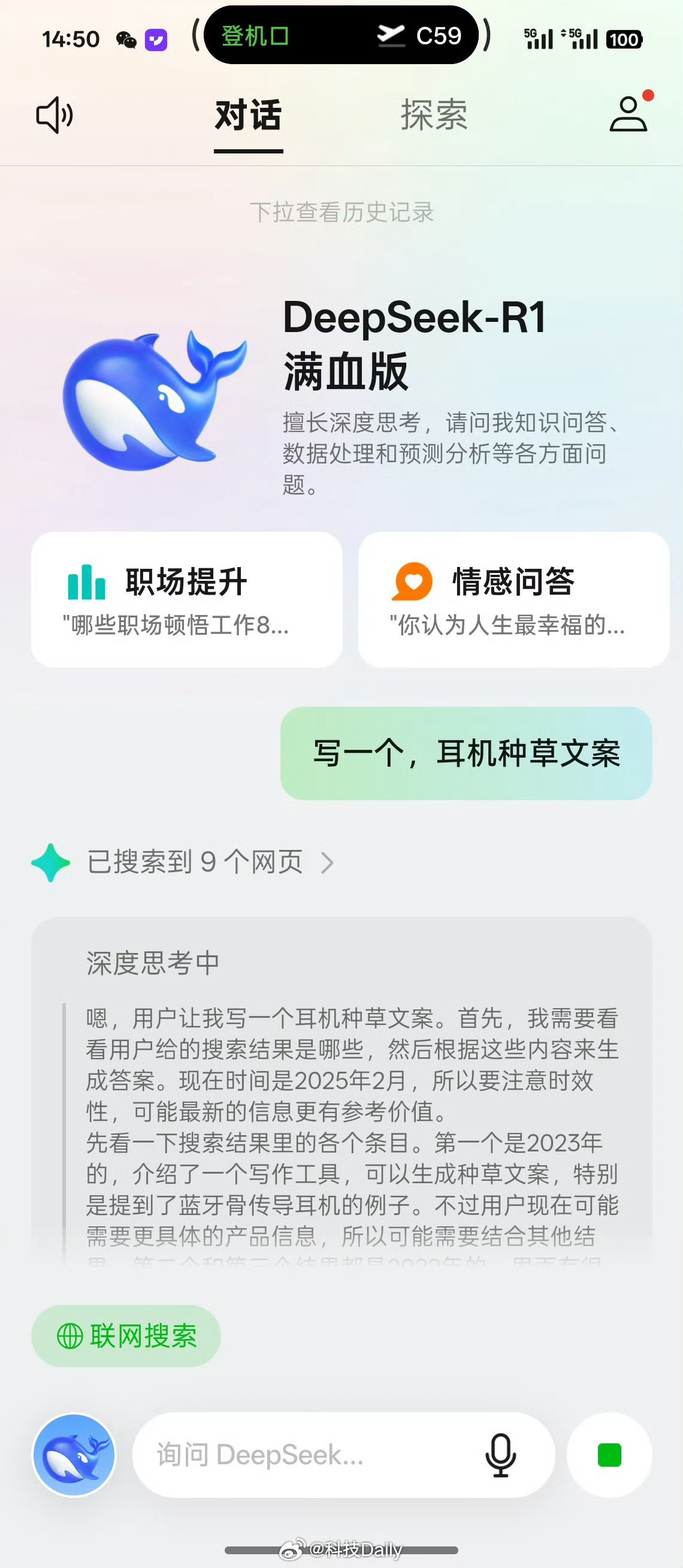Switch to the 探索 tab
683x1568 pixels.
click(x=433, y=116)
